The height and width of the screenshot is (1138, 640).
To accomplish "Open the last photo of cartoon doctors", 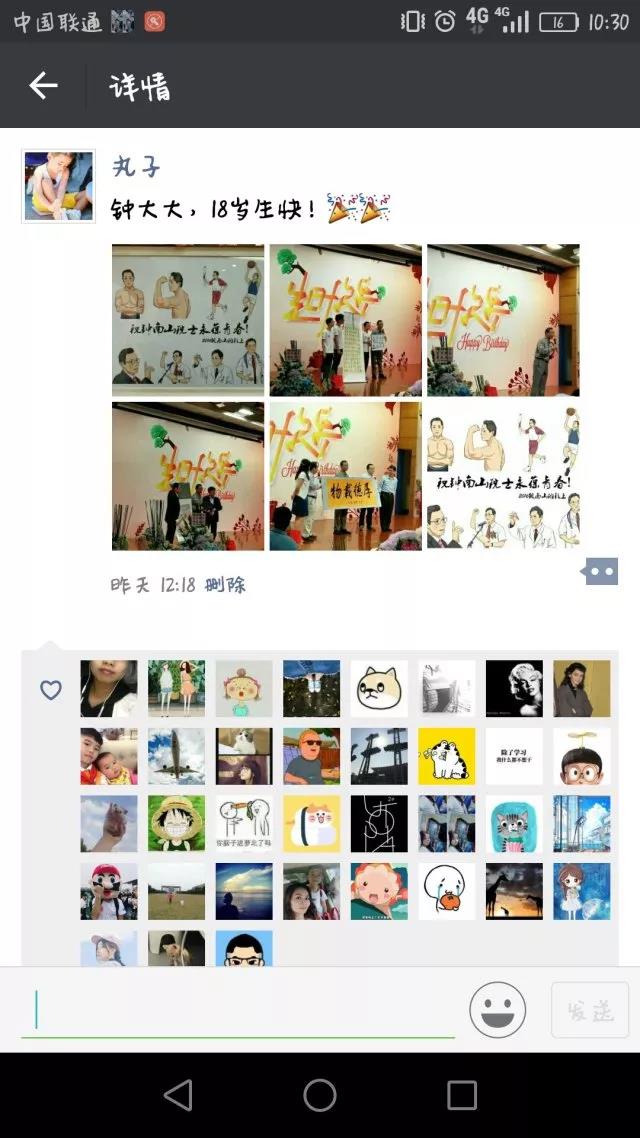I will click(x=503, y=476).
